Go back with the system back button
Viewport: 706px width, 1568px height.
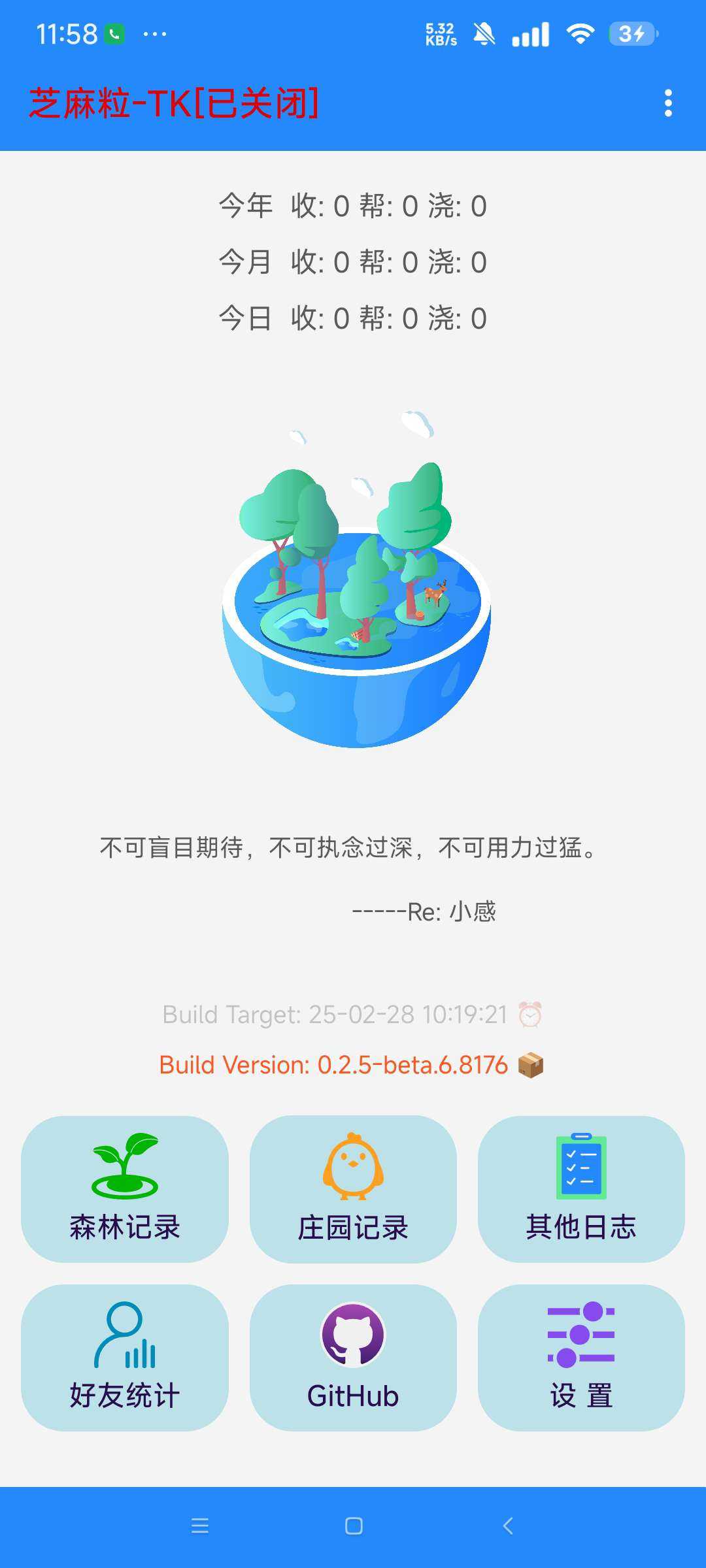pyautogui.click(x=508, y=1526)
